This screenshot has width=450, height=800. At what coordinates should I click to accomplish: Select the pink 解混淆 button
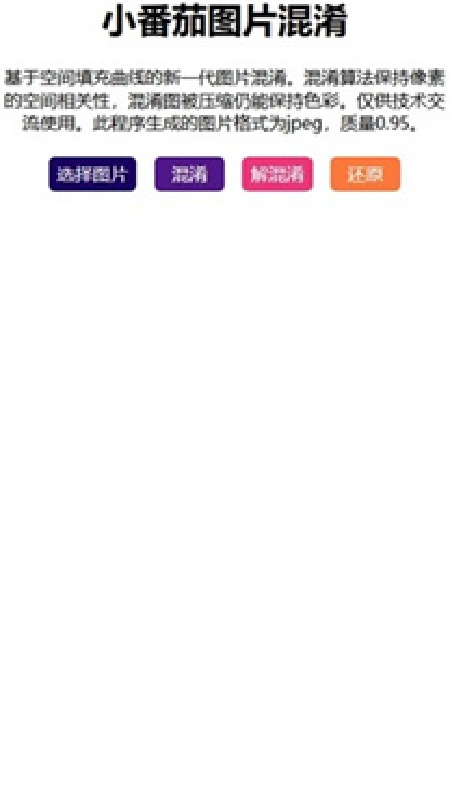(x=278, y=174)
